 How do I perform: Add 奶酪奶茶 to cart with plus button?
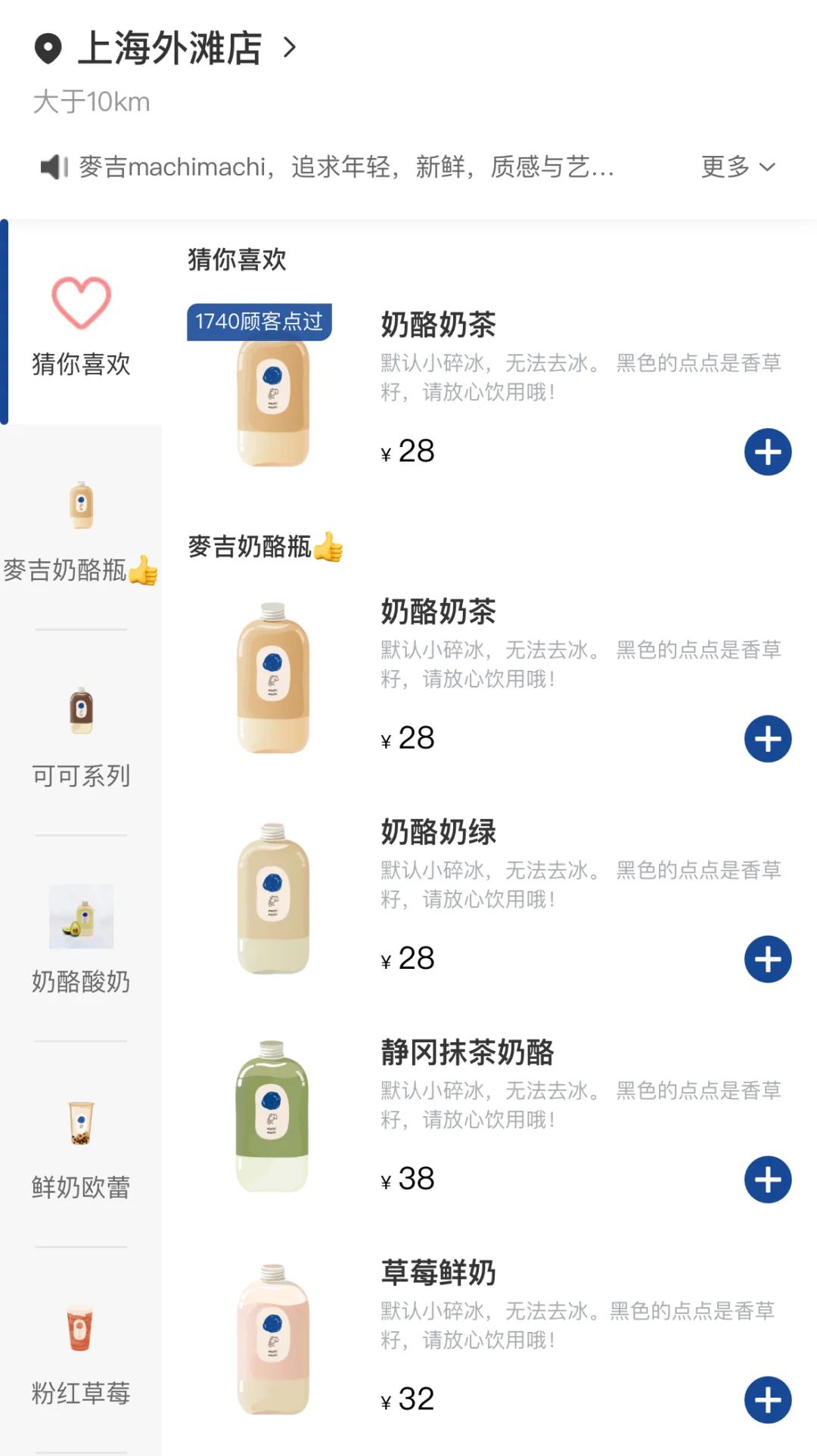coord(767,452)
